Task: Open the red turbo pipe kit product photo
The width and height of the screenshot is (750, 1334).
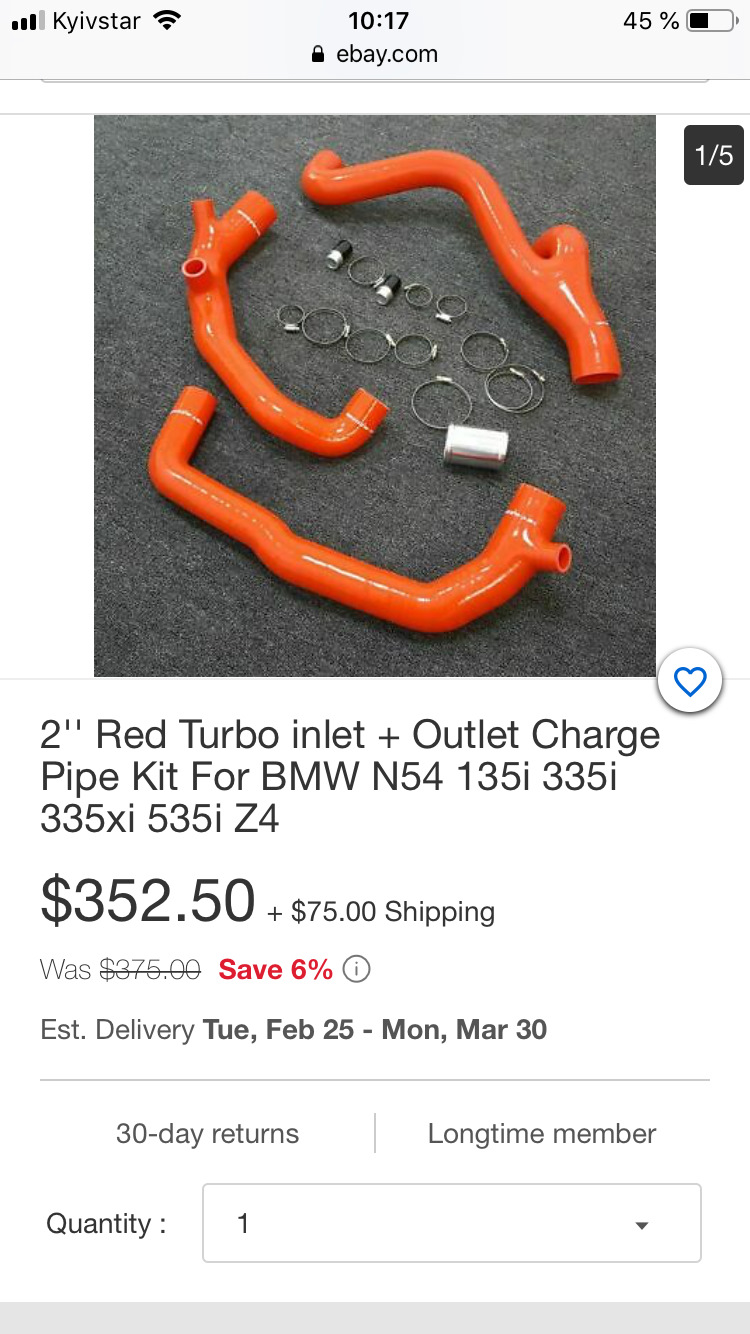Action: [x=374, y=396]
